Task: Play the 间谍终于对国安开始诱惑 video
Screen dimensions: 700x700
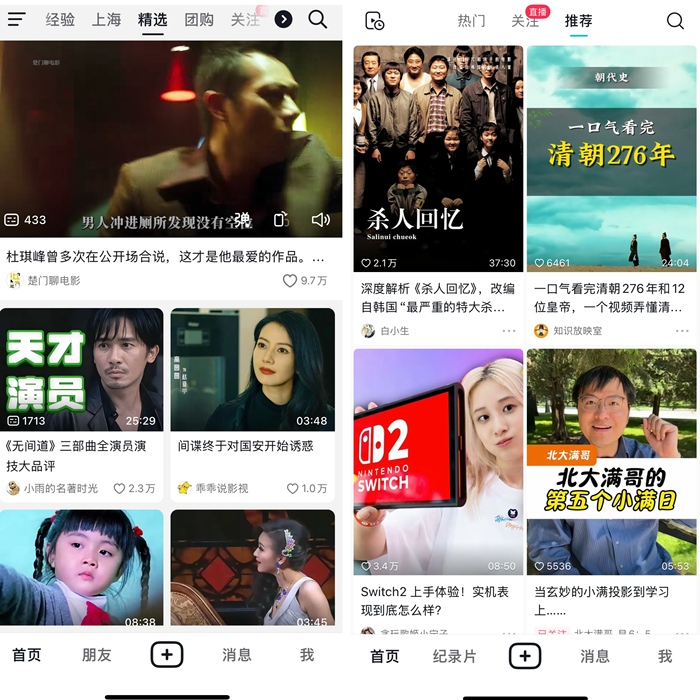Action: point(252,370)
